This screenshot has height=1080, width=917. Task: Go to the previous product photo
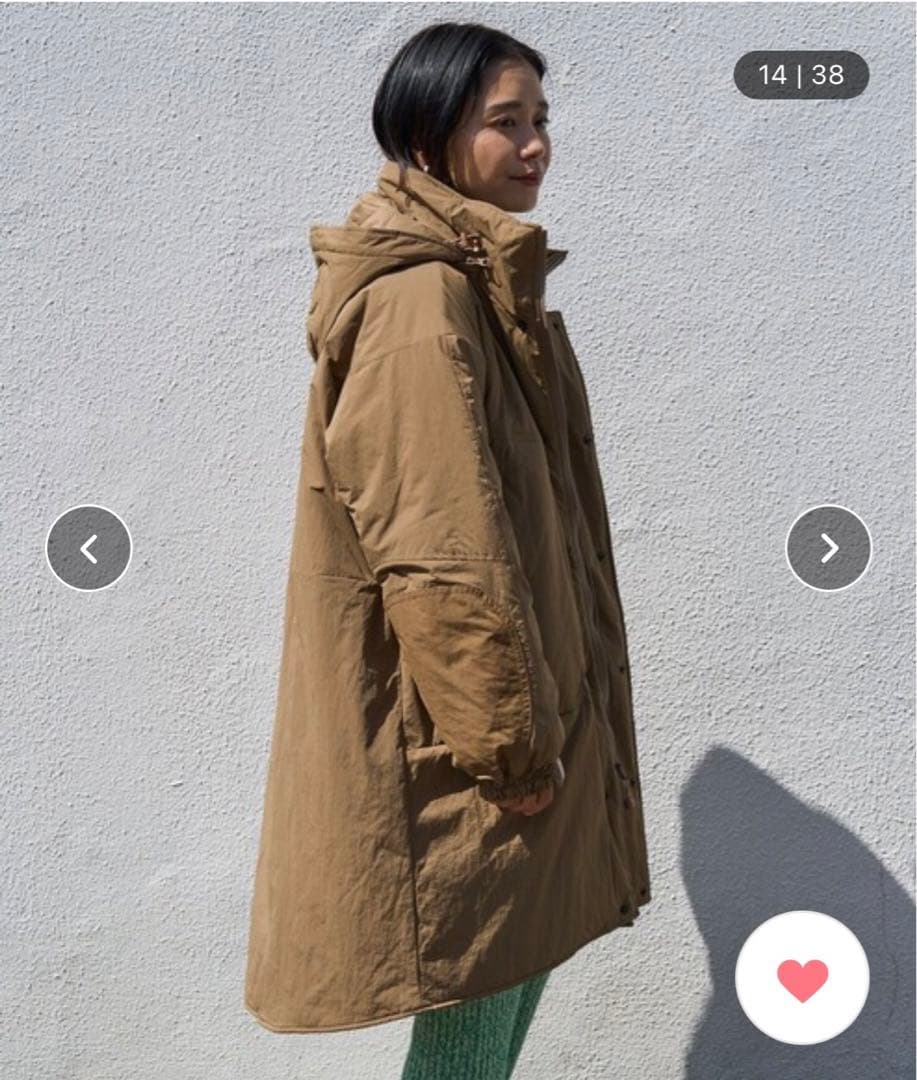pyautogui.click(x=89, y=548)
